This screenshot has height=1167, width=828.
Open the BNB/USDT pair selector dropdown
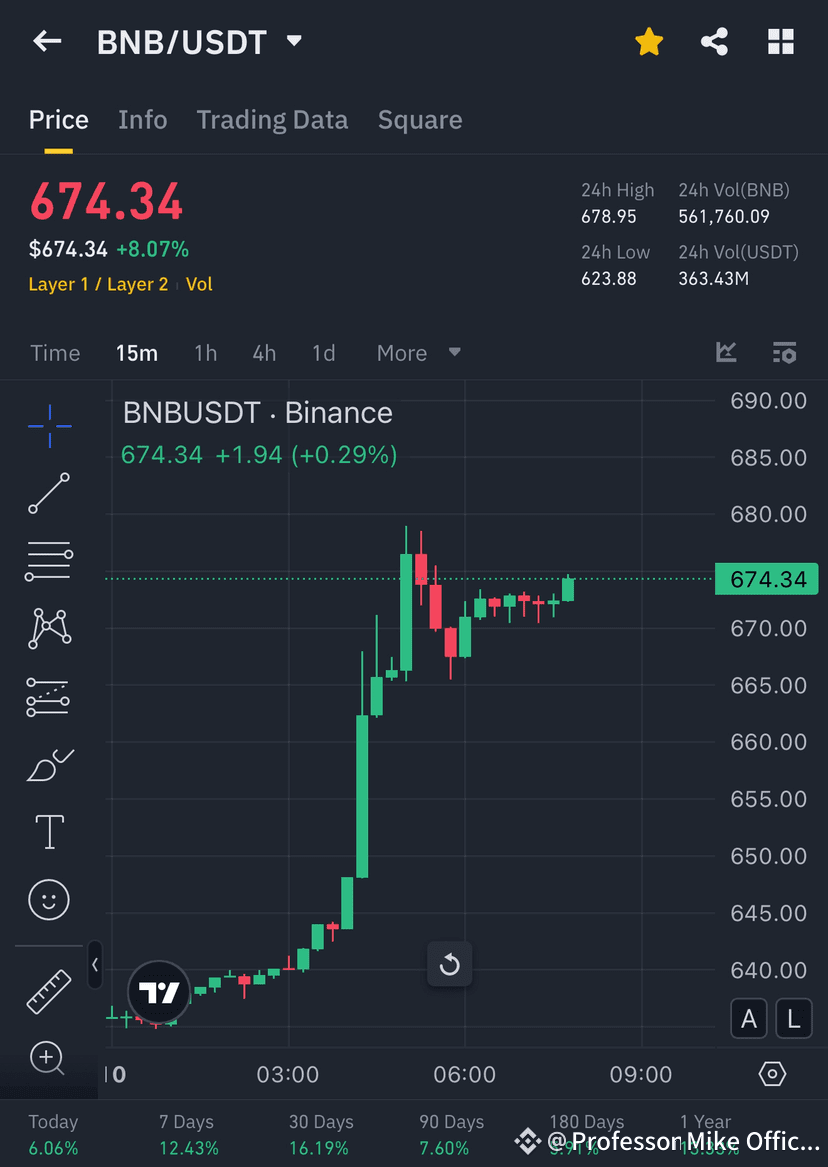coord(294,41)
